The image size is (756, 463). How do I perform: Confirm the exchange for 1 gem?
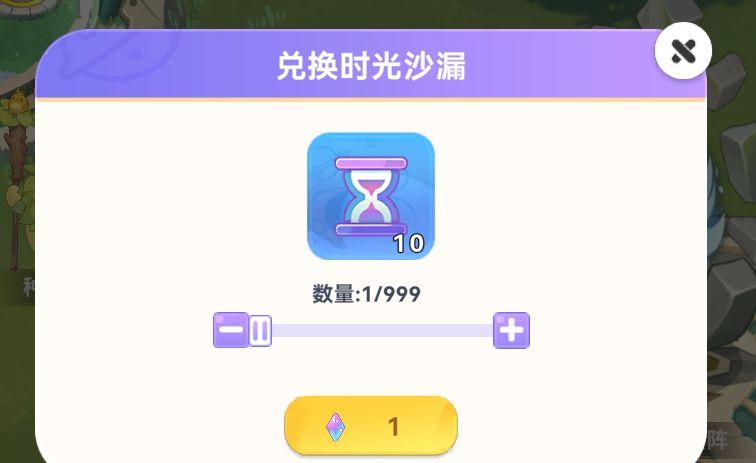click(x=371, y=426)
